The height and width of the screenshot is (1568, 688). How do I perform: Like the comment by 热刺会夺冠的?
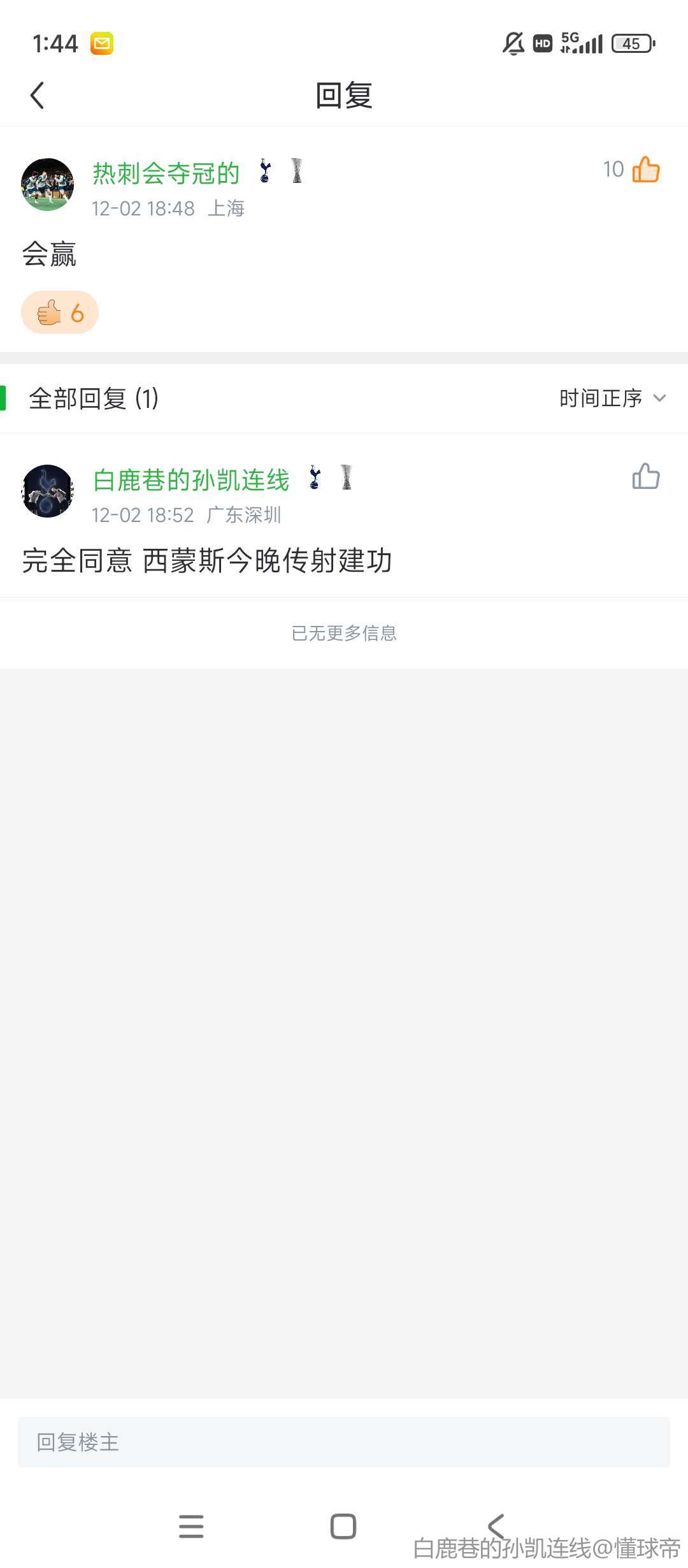pyautogui.click(x=645, y=170)
